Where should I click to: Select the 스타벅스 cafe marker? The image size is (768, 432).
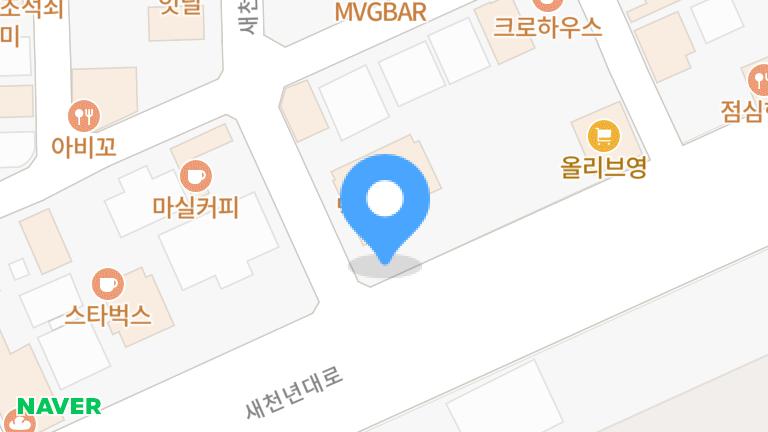pos(108,284)
